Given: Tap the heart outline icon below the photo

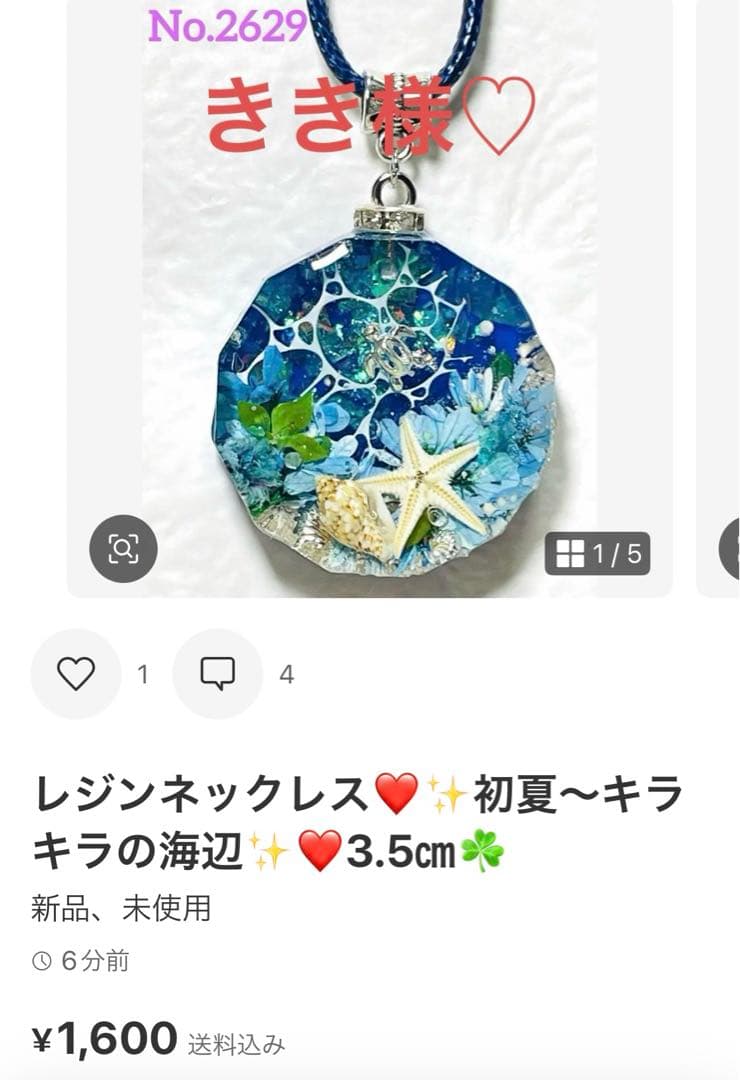Looking at the screenshot, I should (75, 675).
